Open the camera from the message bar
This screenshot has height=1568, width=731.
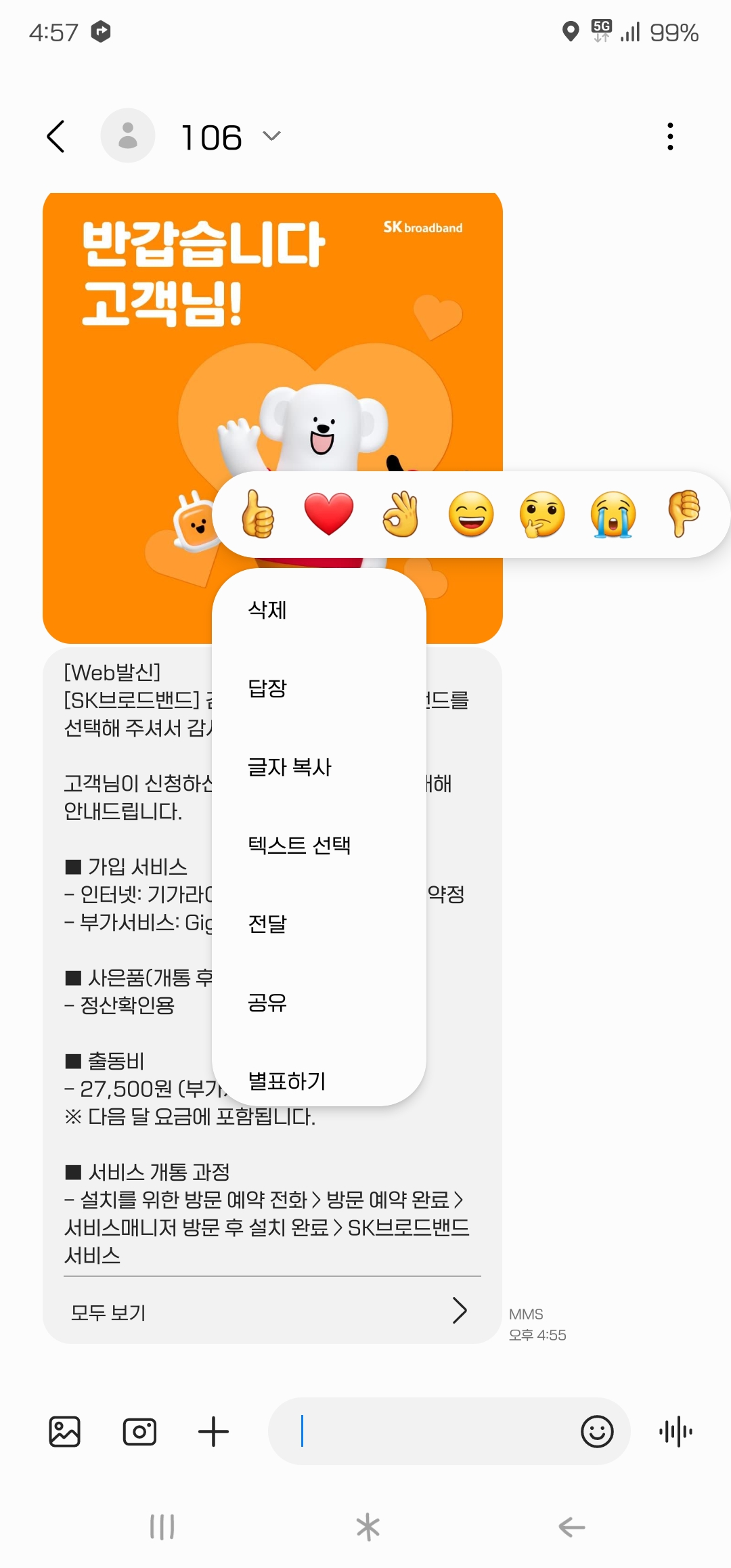[139, 1431]
